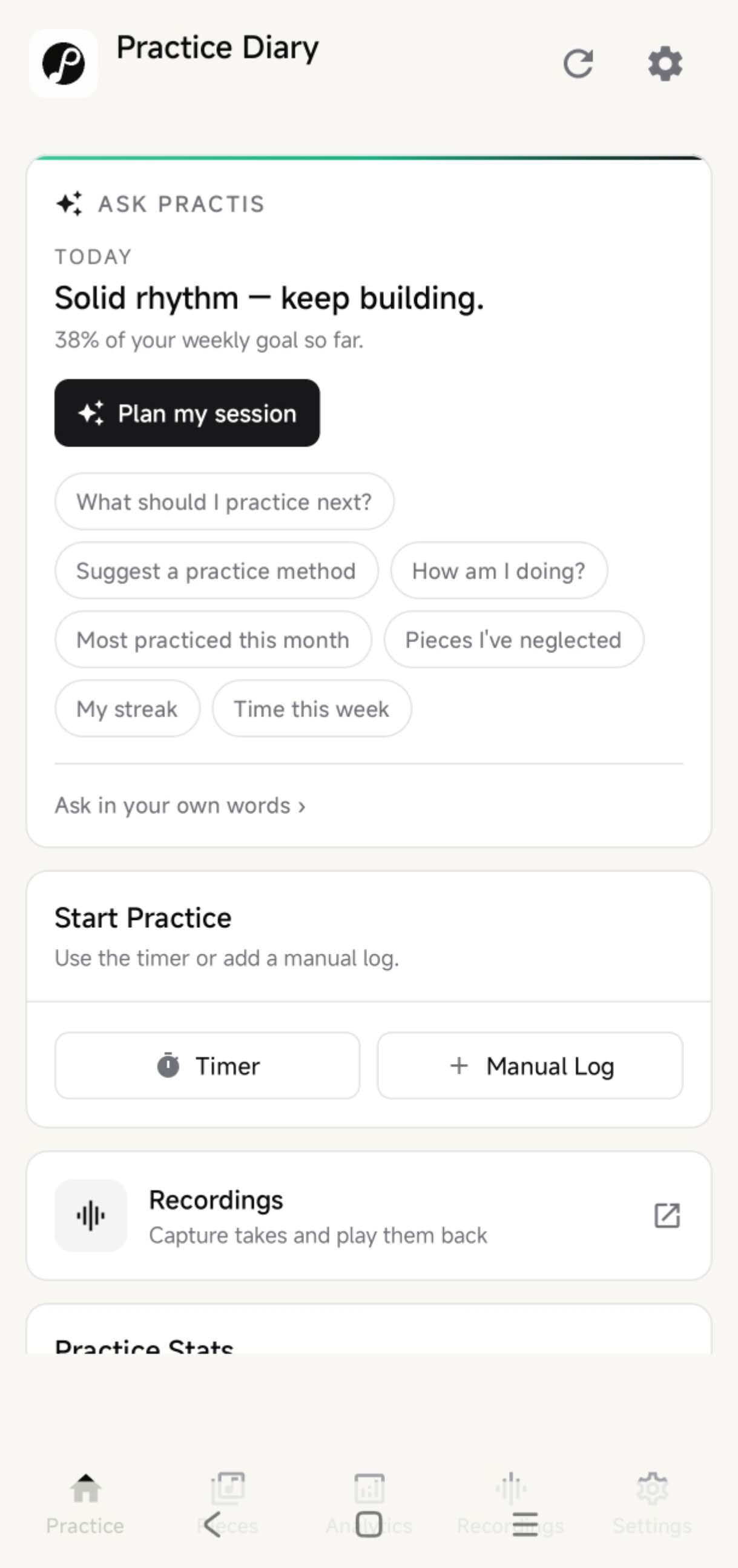Screen dimensions: 738x1568
Task: Switch to the Analytics tab
Action: (x=369, y=1502)
